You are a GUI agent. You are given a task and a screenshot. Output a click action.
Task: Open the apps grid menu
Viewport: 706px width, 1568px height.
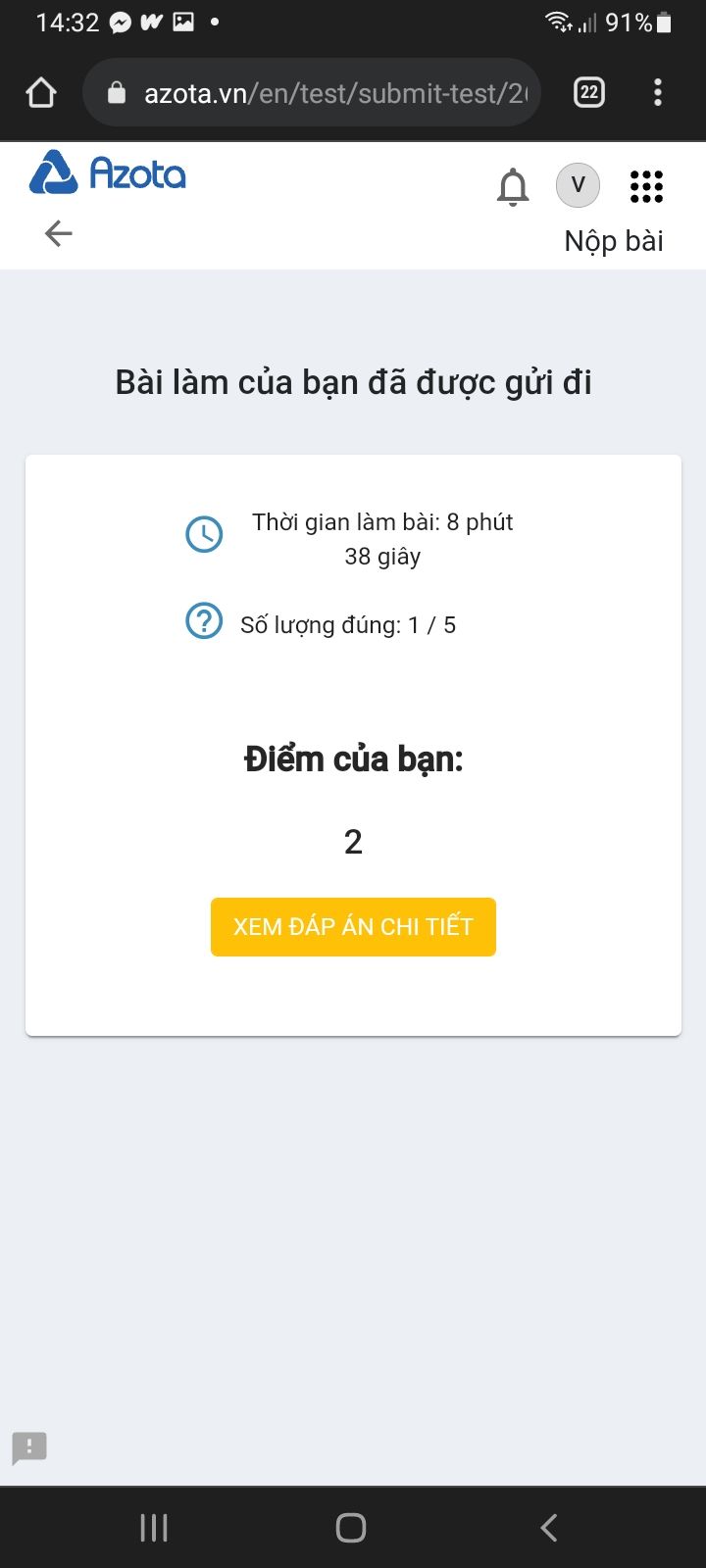pyautogui.click(x=646, y=186)
